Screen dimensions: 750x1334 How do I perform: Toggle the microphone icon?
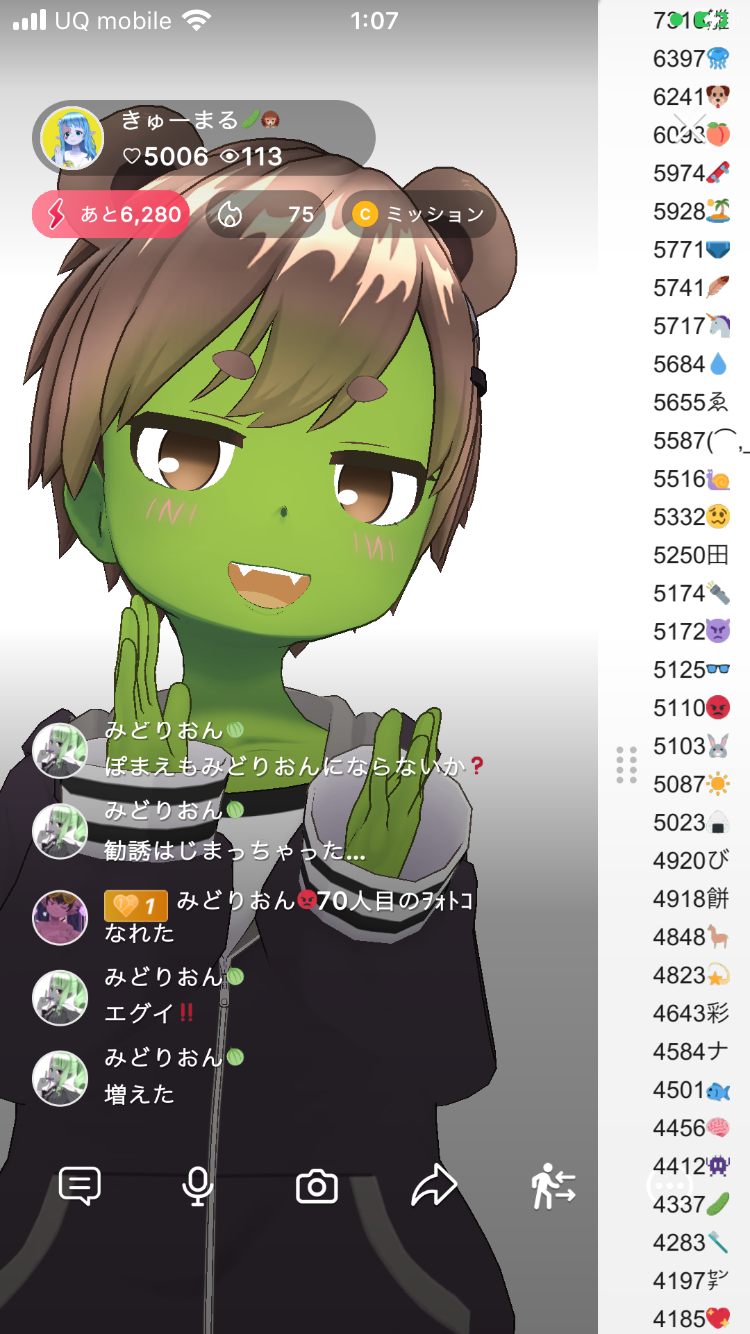click(x=198, y=1186)
